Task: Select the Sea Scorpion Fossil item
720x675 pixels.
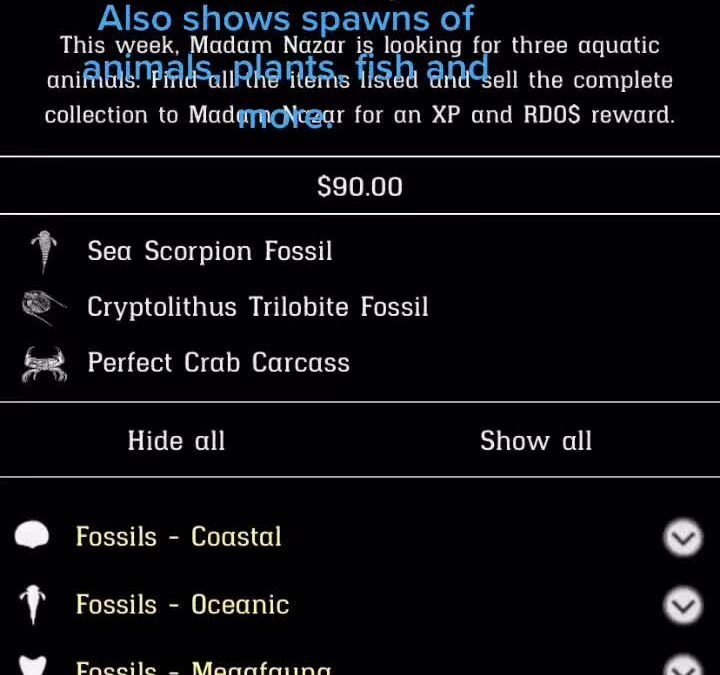Action: 210,251
